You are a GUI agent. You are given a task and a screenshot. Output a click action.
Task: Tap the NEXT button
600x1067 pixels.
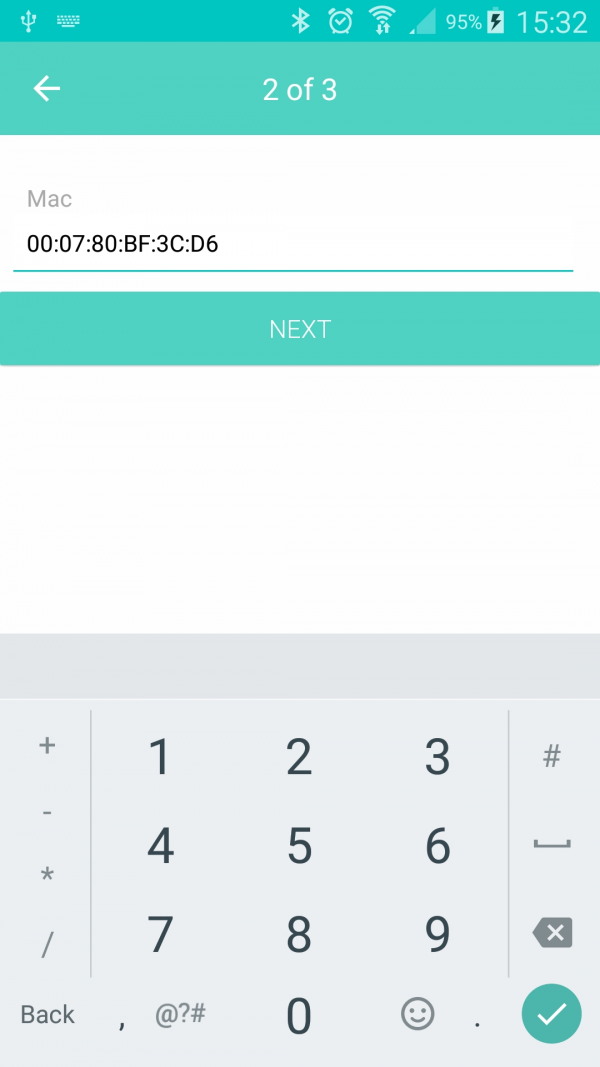coord(300,329)
